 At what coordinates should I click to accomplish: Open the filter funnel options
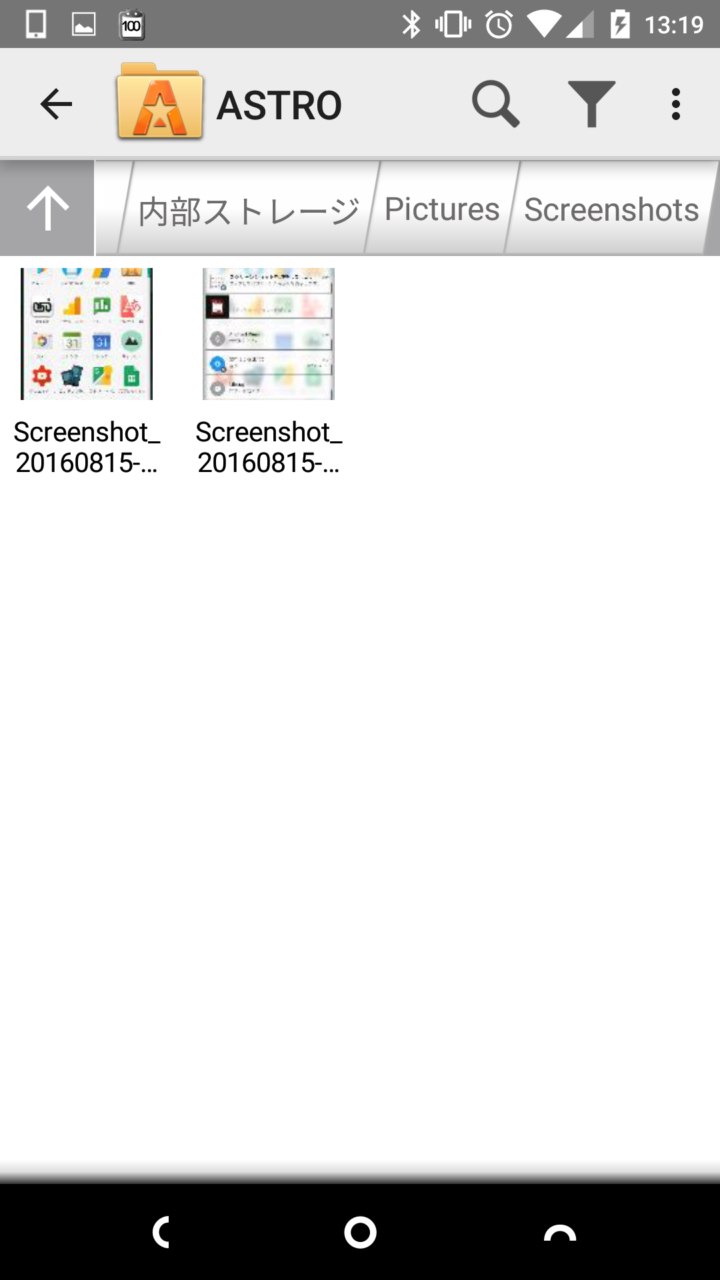[x=591, y=104]
